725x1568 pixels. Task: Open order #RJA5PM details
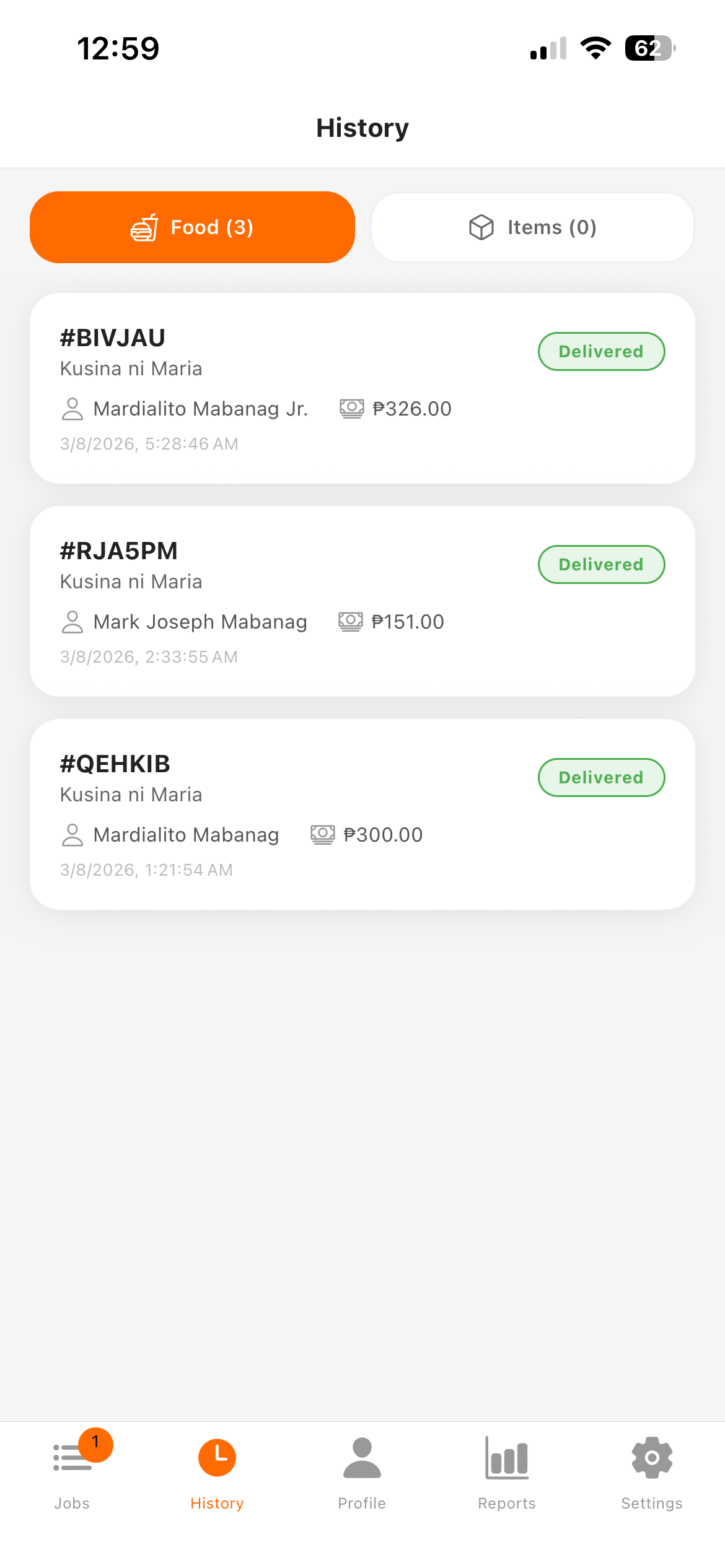point(362,601)
